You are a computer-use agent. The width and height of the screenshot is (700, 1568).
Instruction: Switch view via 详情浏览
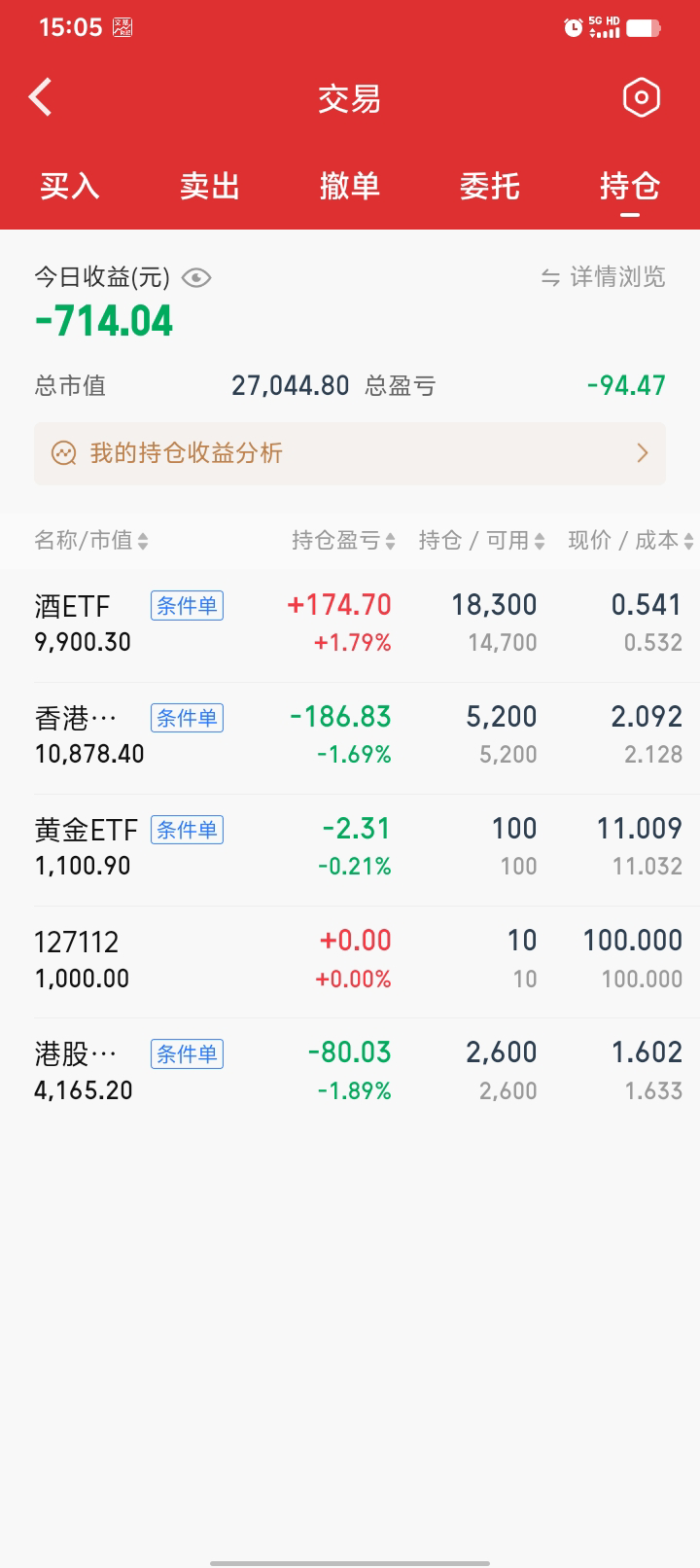point(604,277)
